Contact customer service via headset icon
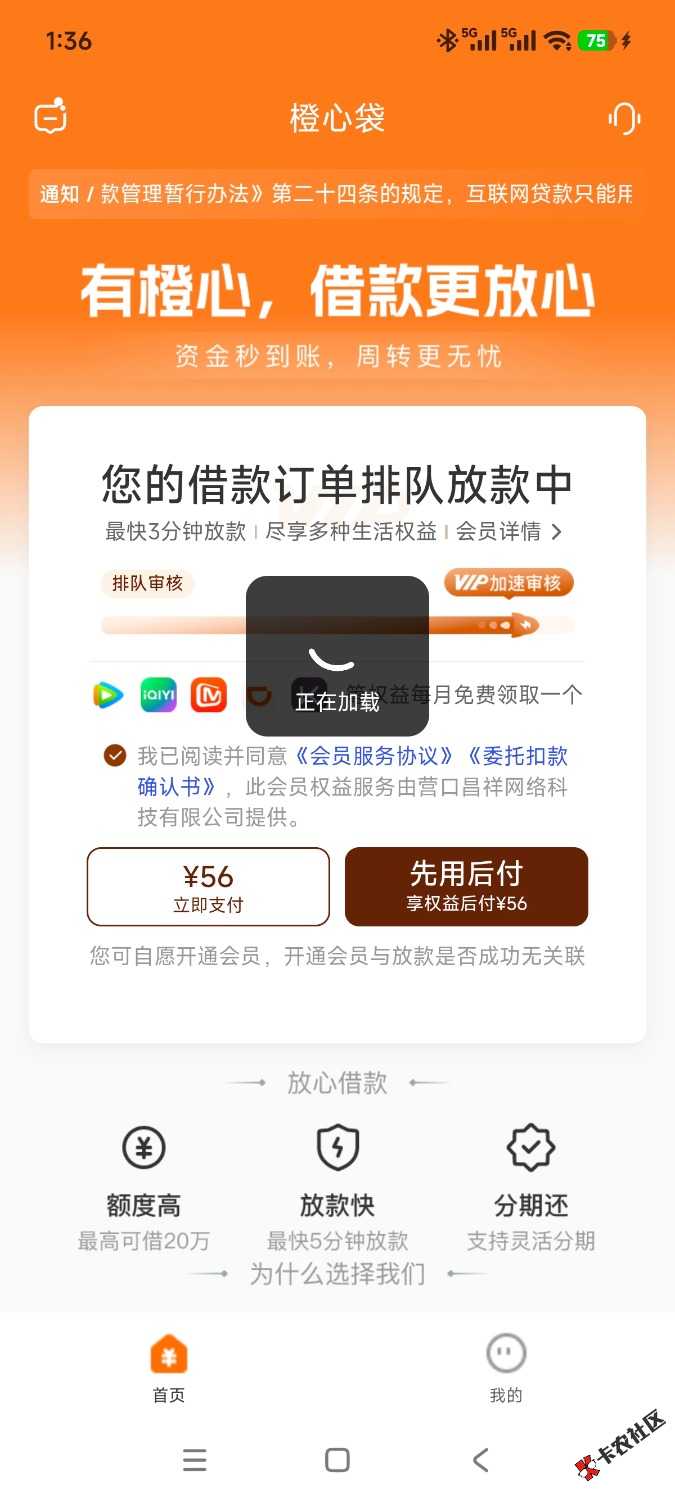This screenshot has height=1500, width=675. click(624, 118)
